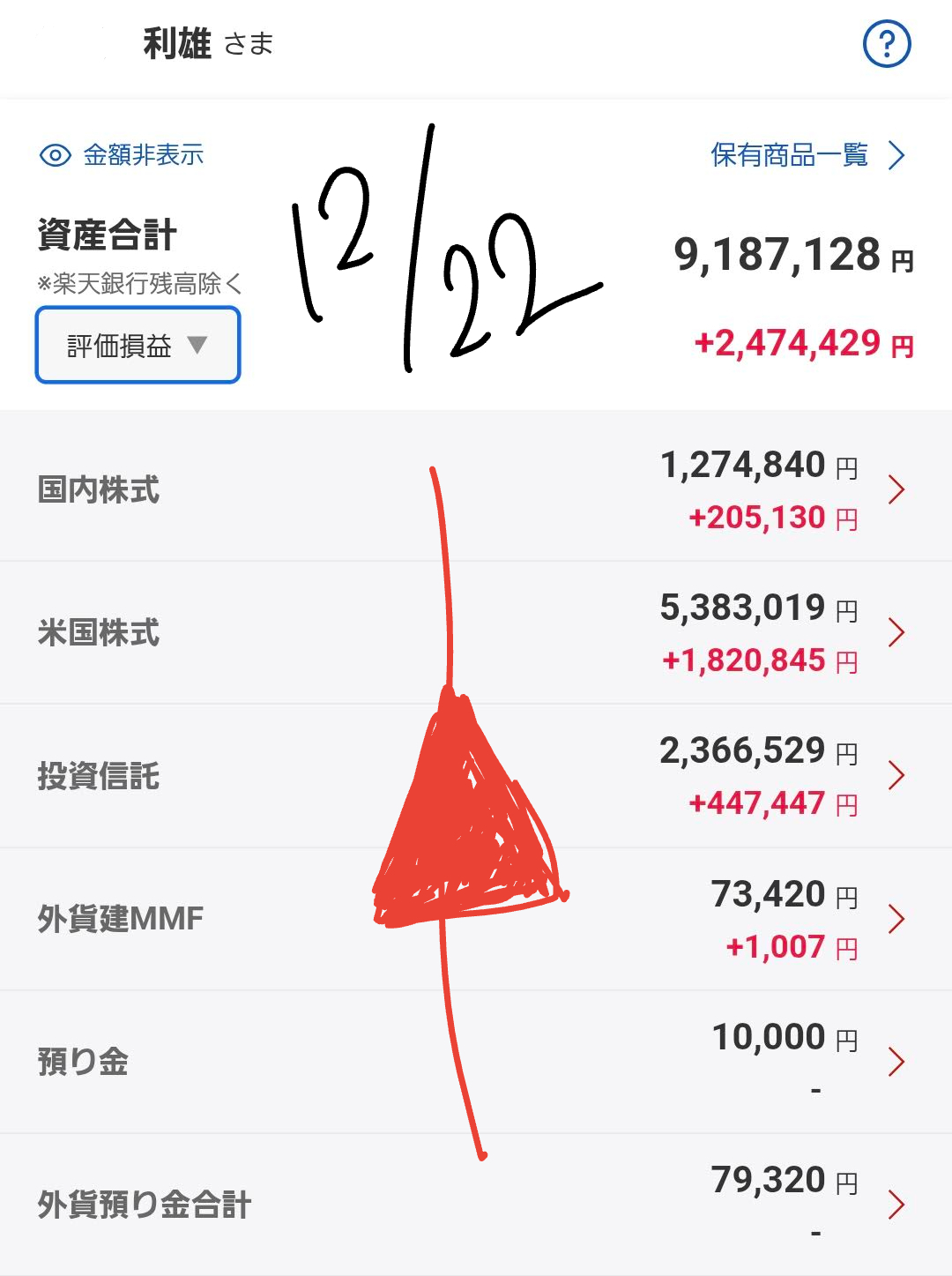The width and height of the screenshot is (952, 1276).
Task: Show the 預り金 balance details
Action: [476, 1062]
